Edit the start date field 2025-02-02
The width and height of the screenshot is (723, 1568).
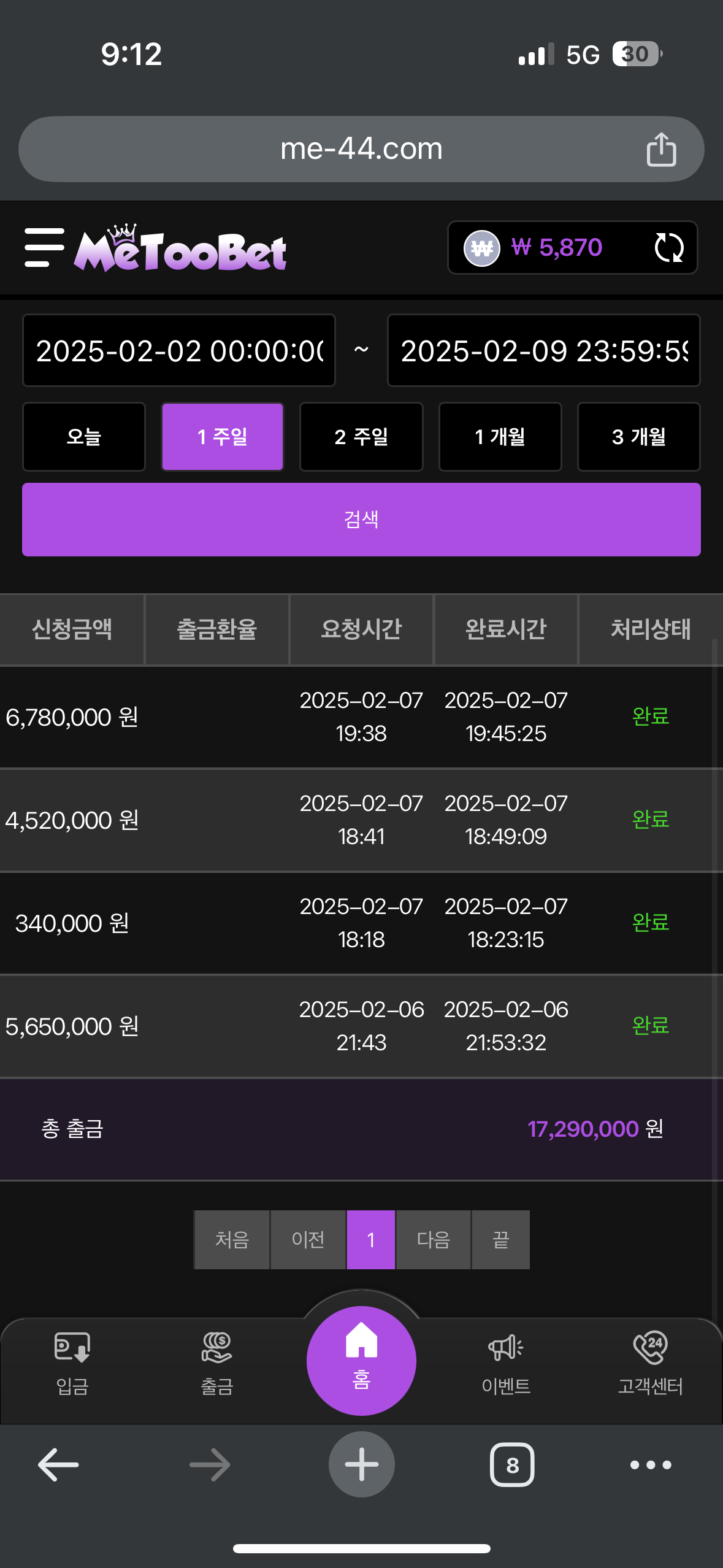pyautogui.click(x=179, y=350)
